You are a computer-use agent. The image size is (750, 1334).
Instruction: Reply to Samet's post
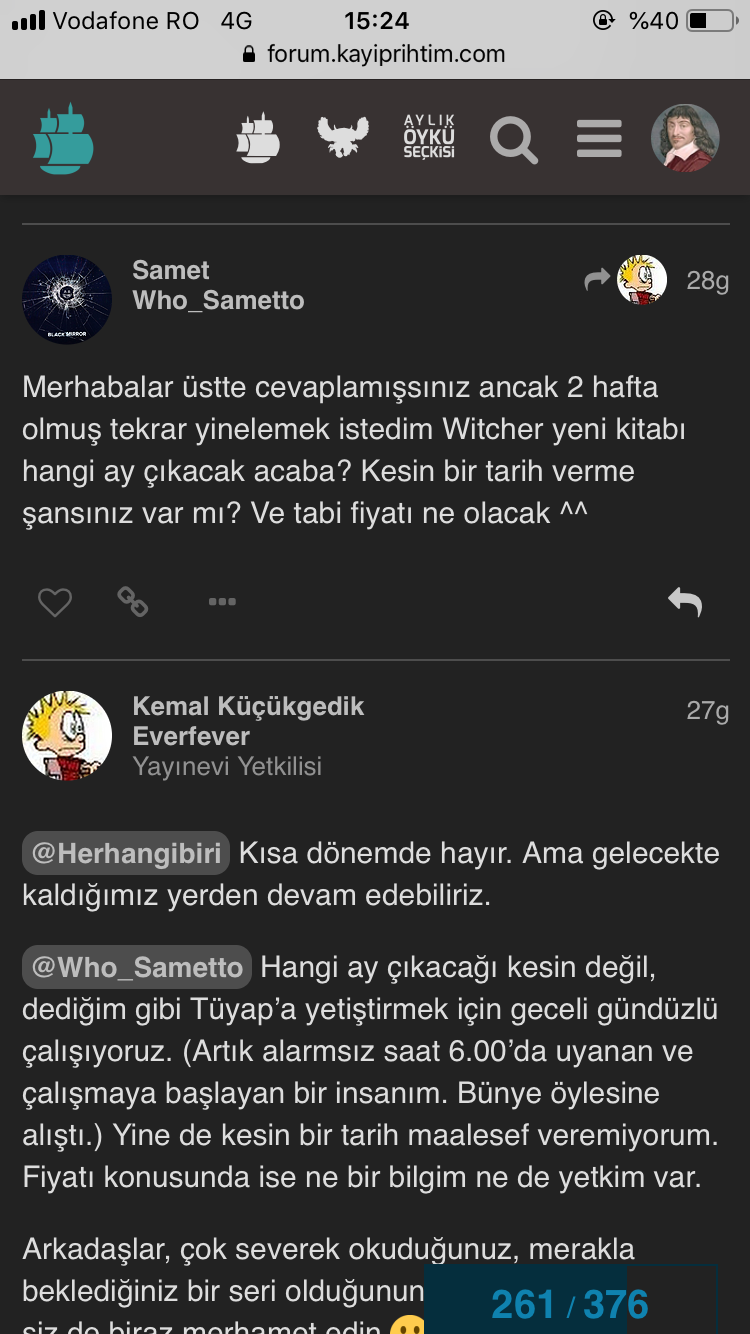click(685, 602)
